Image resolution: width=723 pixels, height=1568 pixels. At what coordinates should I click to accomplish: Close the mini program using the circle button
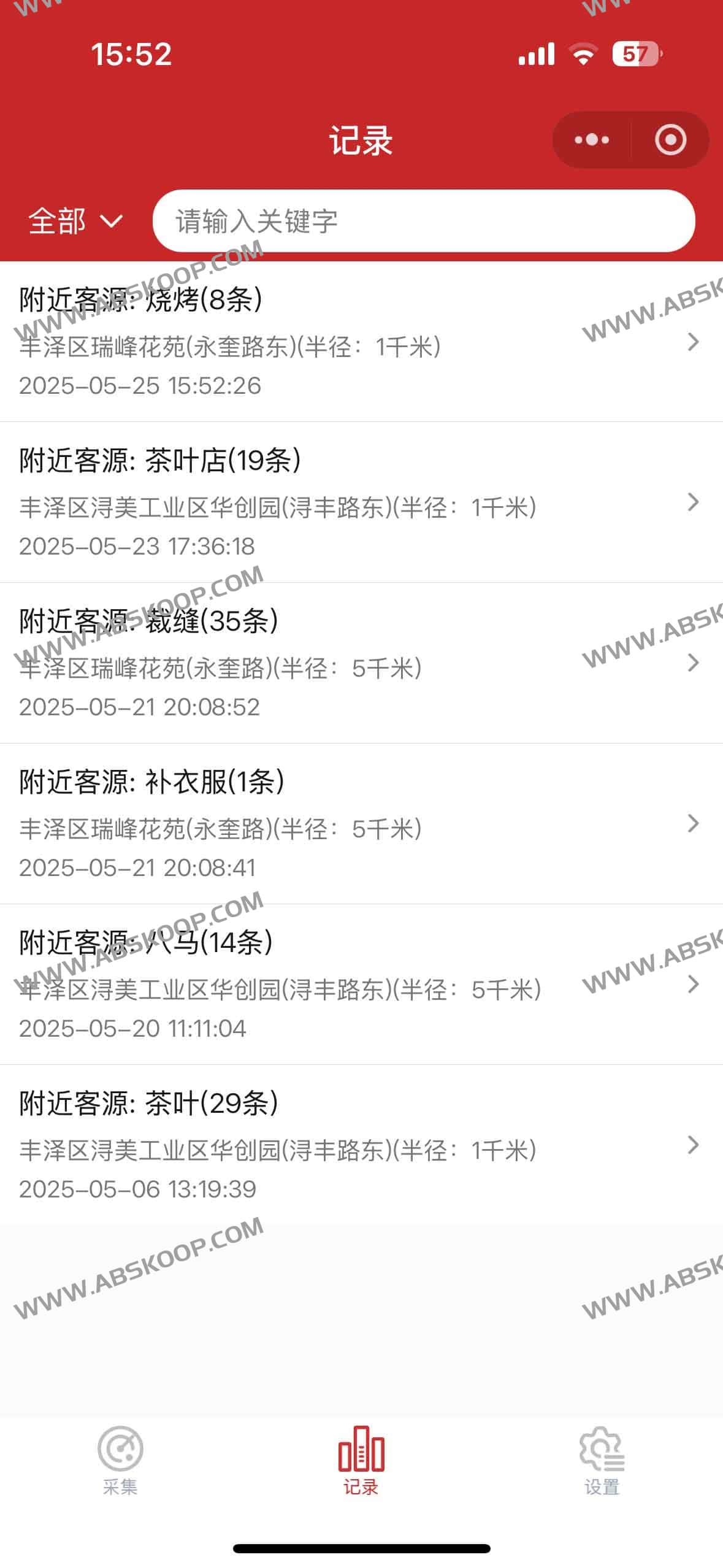[x=670, y=140]
